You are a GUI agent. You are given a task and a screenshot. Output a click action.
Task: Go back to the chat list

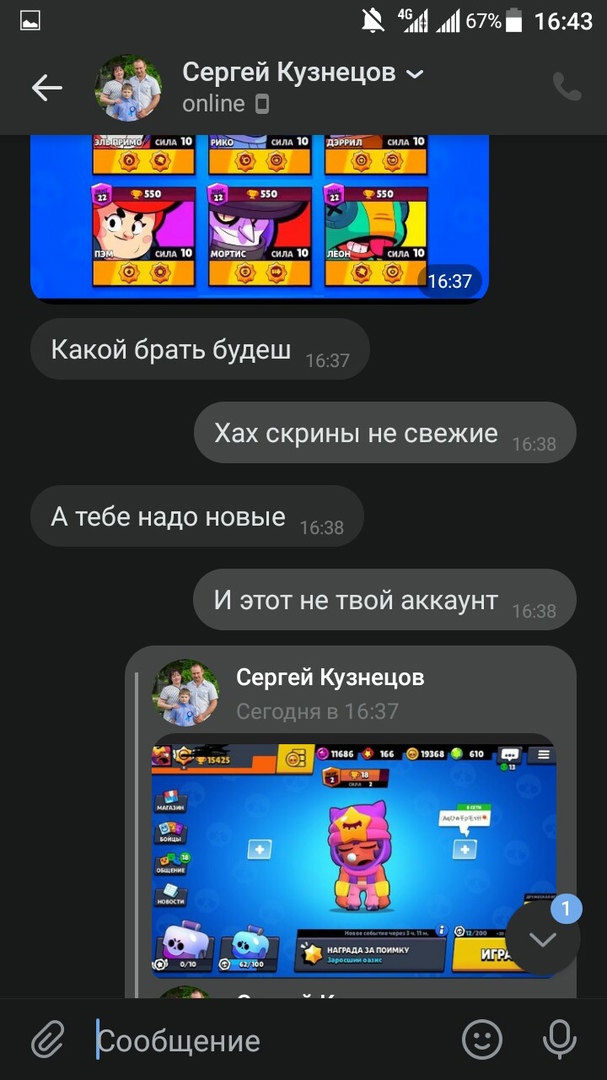click(47, 88)
